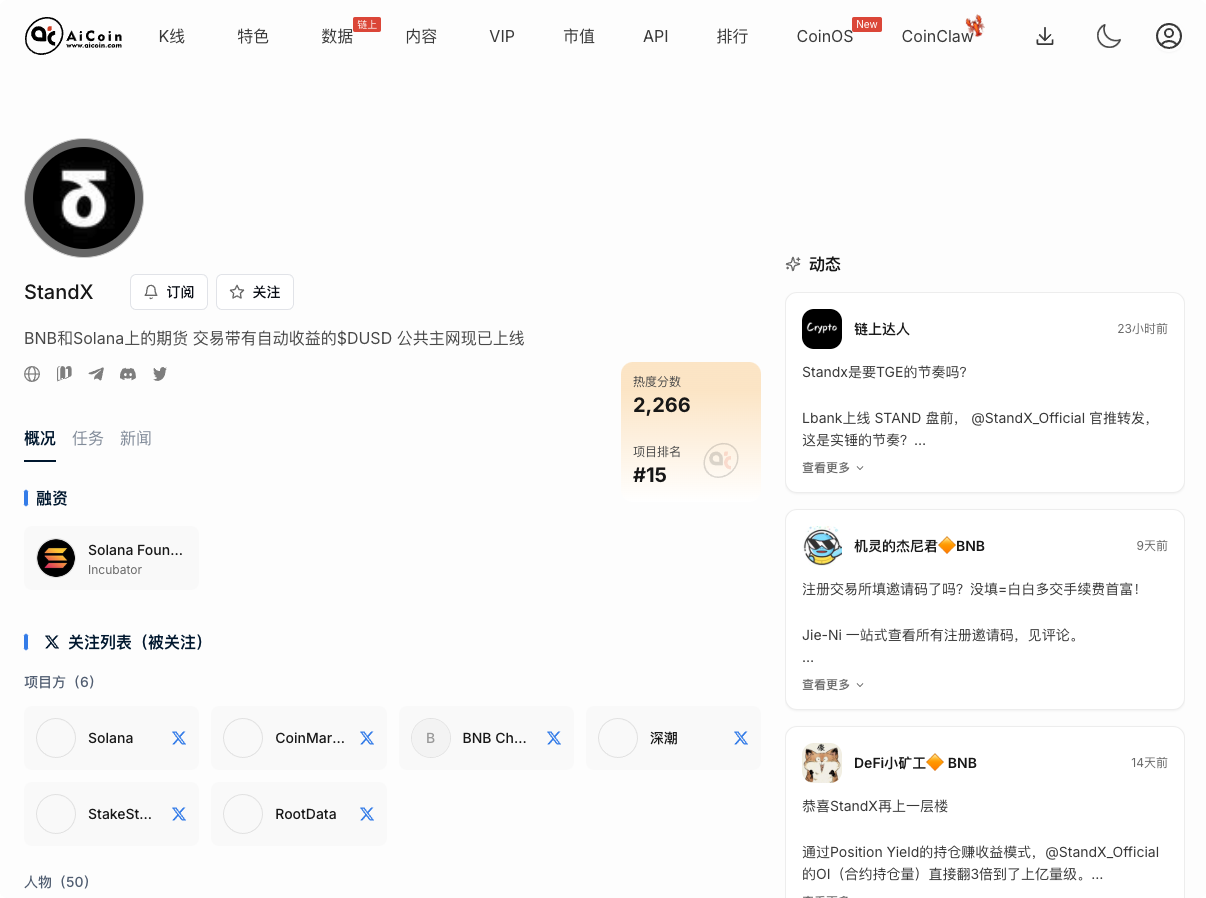The image size is (1206, 898).
Task: Open the user account icon
Action: [1168, 36]
